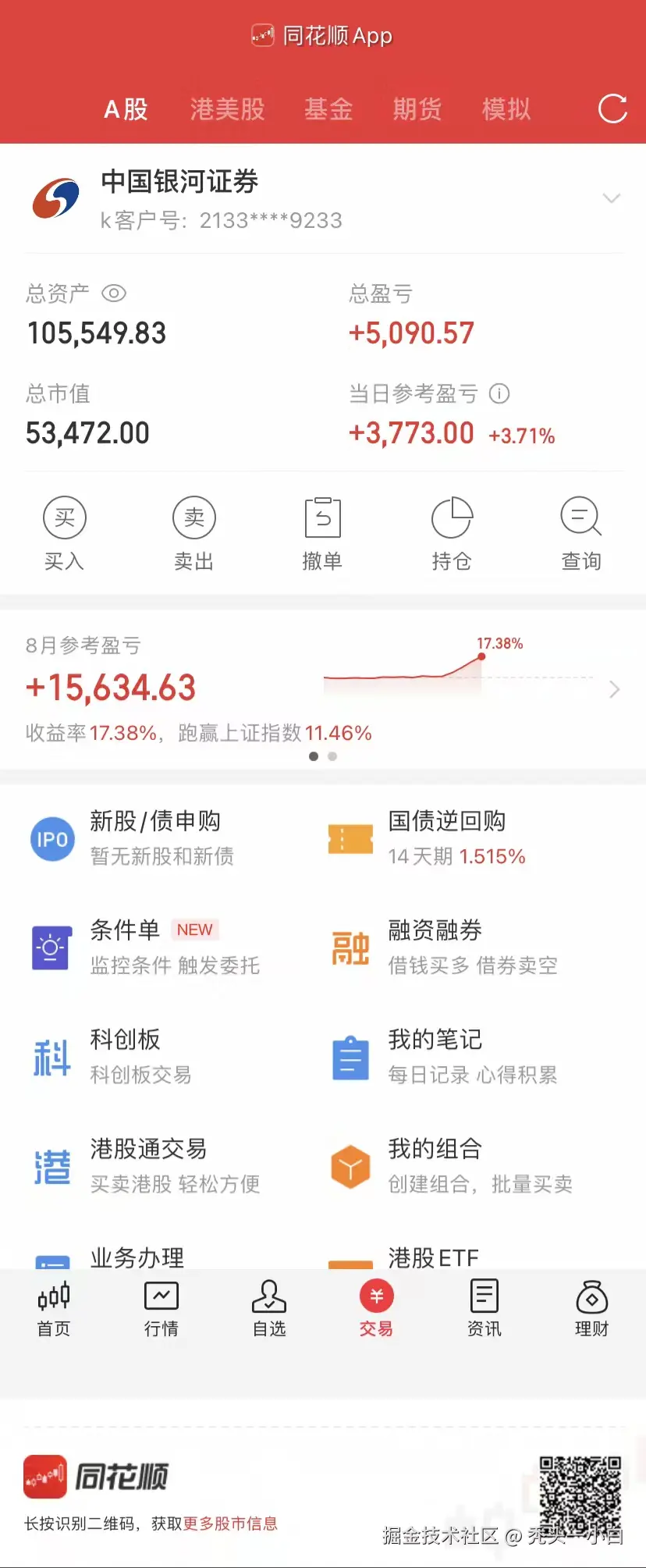Open 国债逆回购 reverse repo

[x=447, y=837]
